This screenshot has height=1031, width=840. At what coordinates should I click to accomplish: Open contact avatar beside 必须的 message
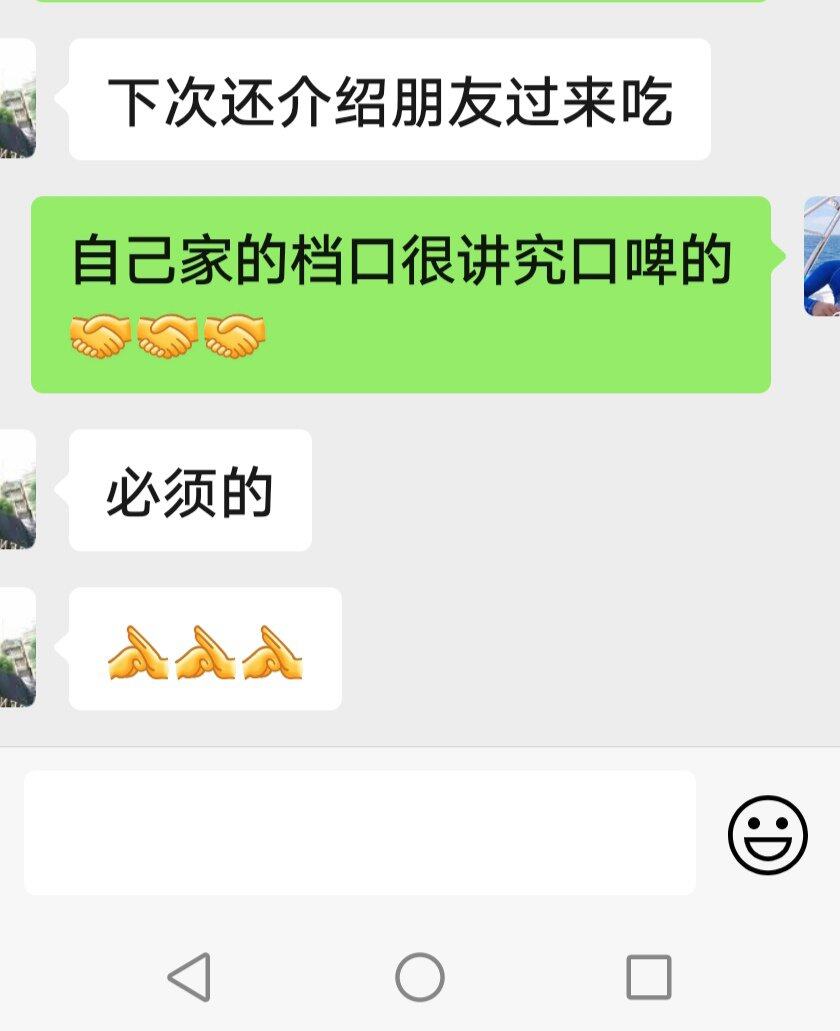click(x=17, y=490)
